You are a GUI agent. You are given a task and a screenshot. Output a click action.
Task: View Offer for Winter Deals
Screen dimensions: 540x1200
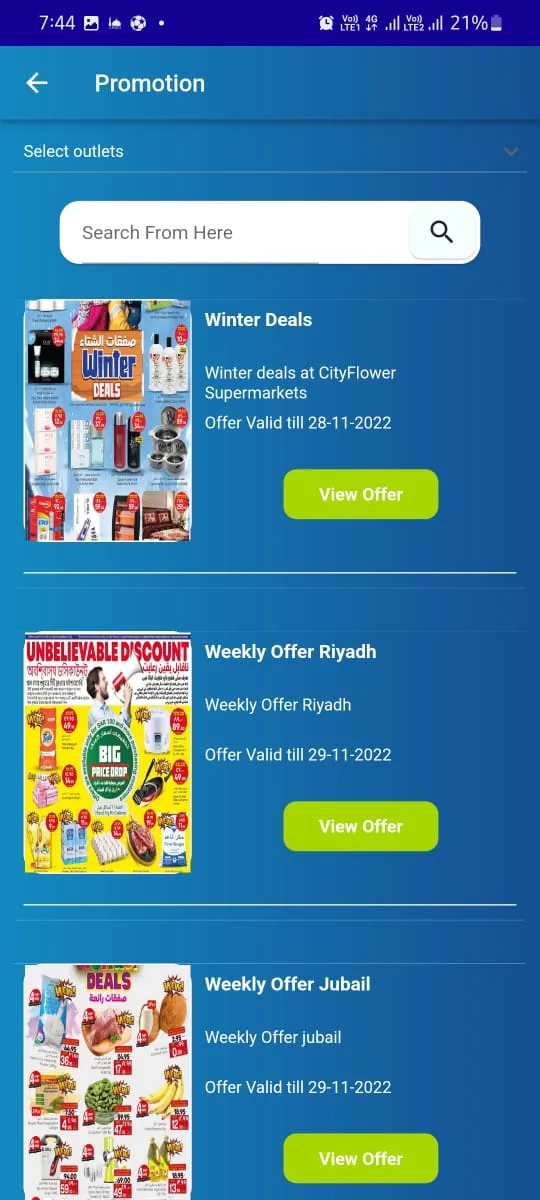361,494
